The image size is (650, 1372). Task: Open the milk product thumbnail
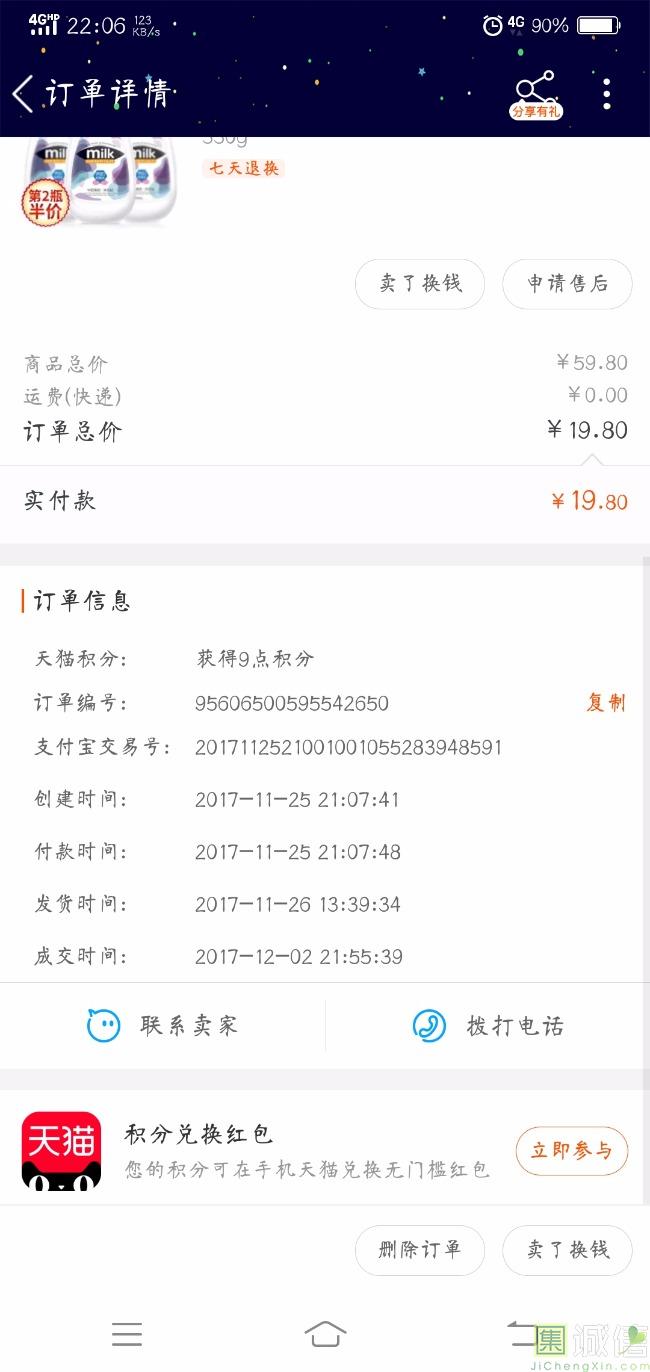99,180
